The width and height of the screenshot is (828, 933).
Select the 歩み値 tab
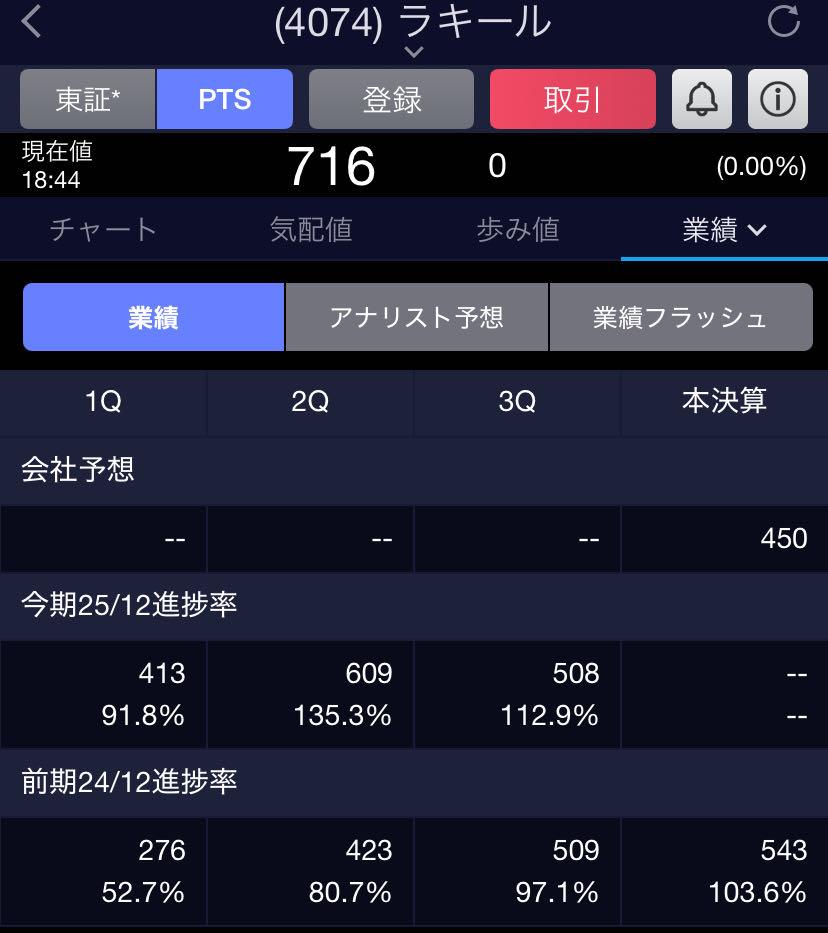point(517,229)
